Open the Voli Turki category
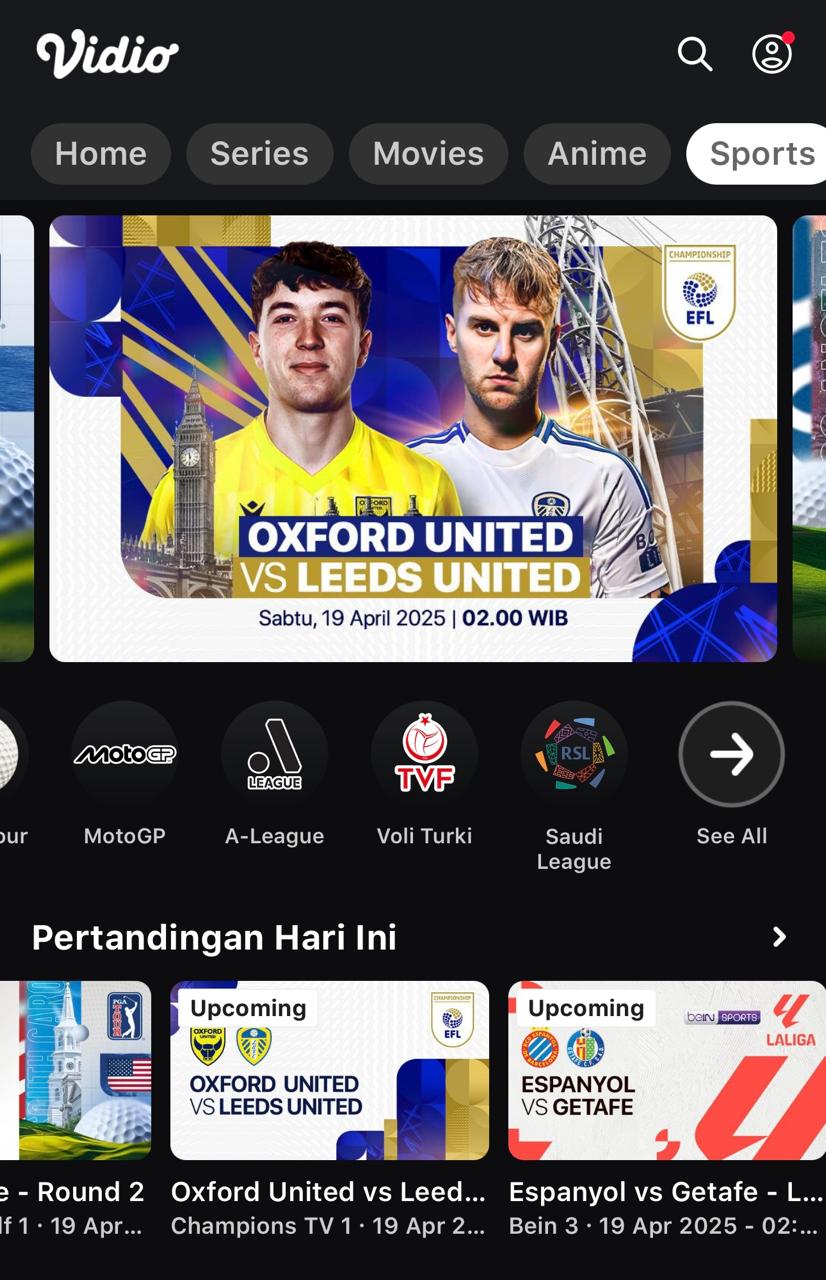This screenshot has height=1280, width=826. [424, 755]
